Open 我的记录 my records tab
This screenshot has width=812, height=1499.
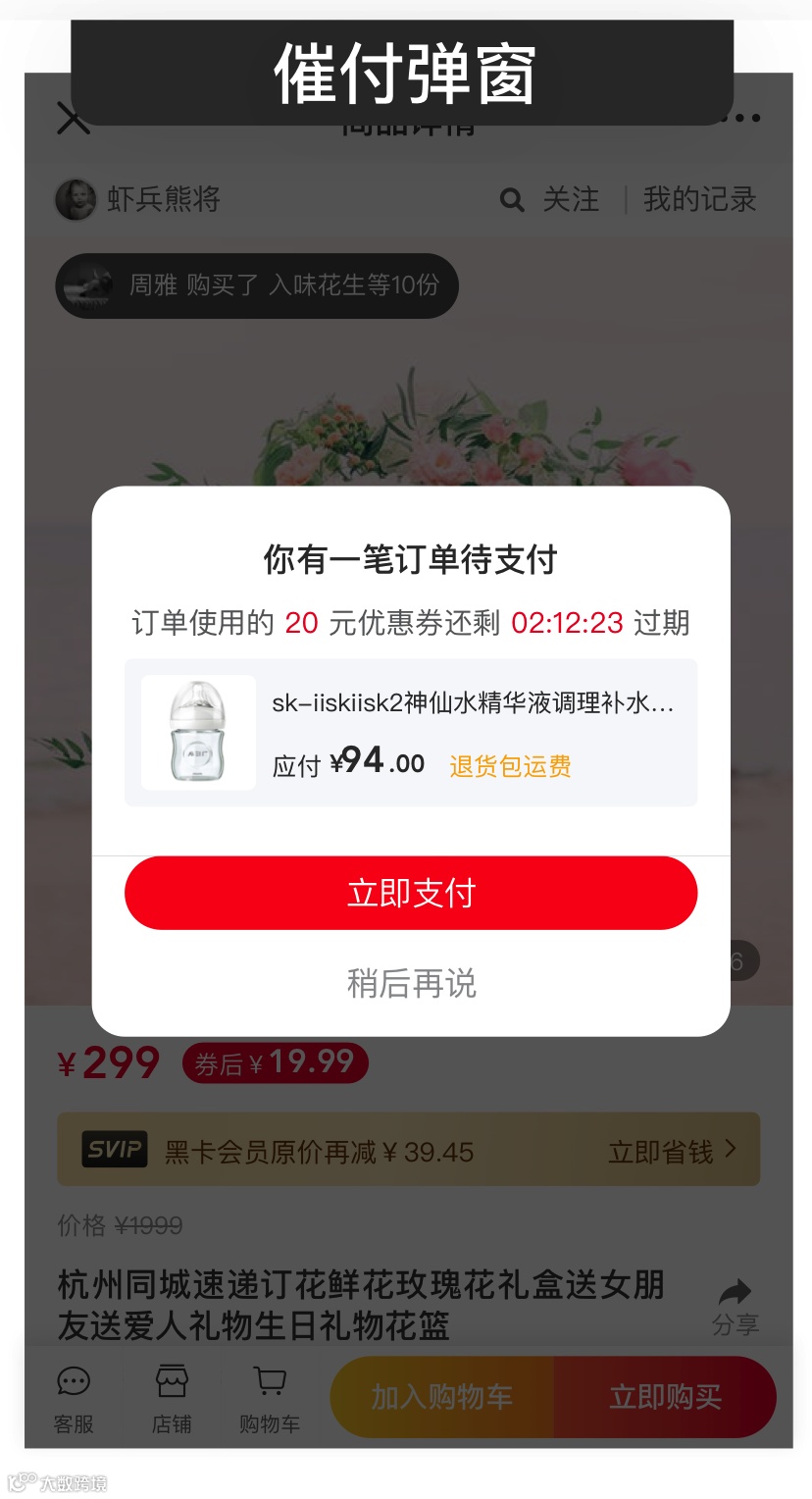[698, 199]
